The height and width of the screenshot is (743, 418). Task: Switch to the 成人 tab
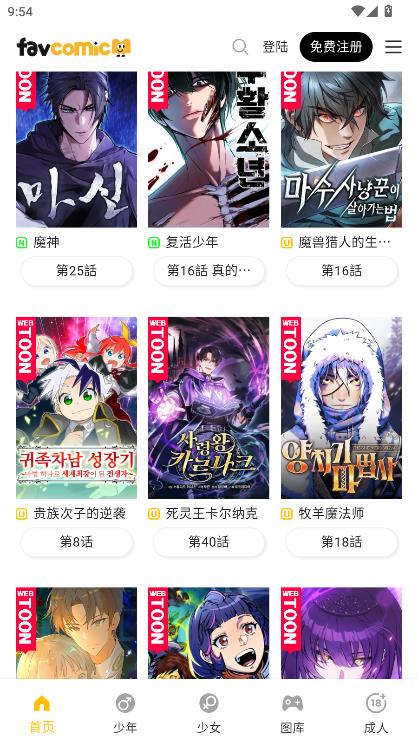[x=376, y=713]
